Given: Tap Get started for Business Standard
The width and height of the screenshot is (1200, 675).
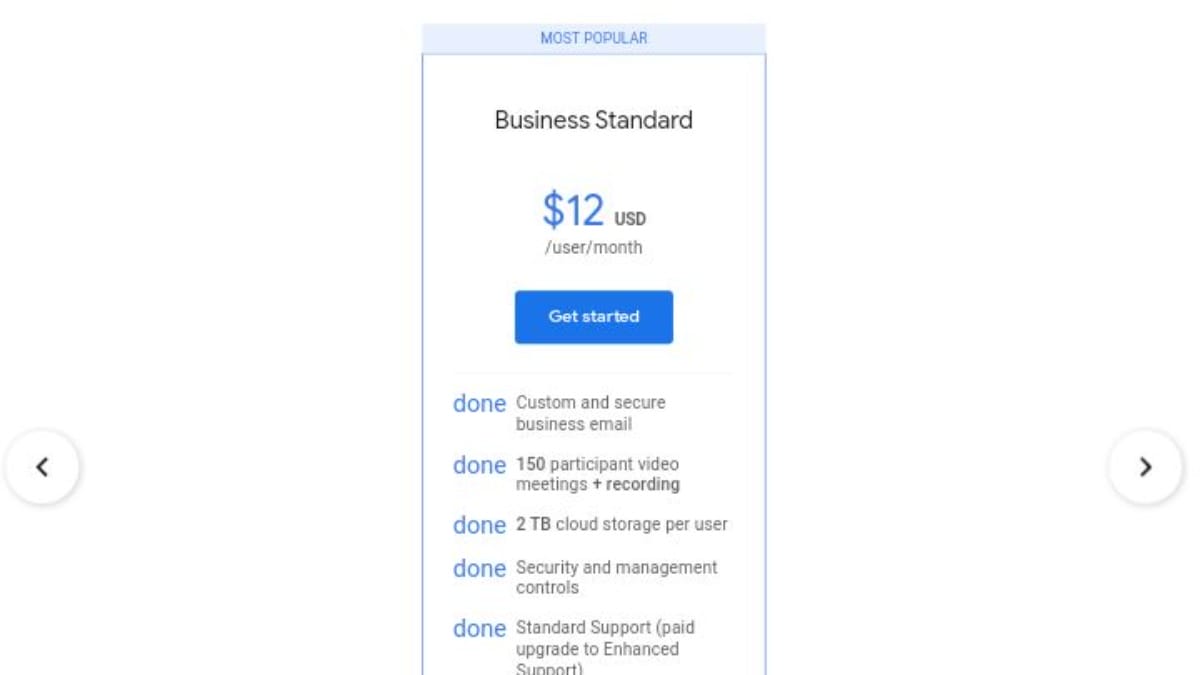Looking at the screenshot, I should 593,317.
